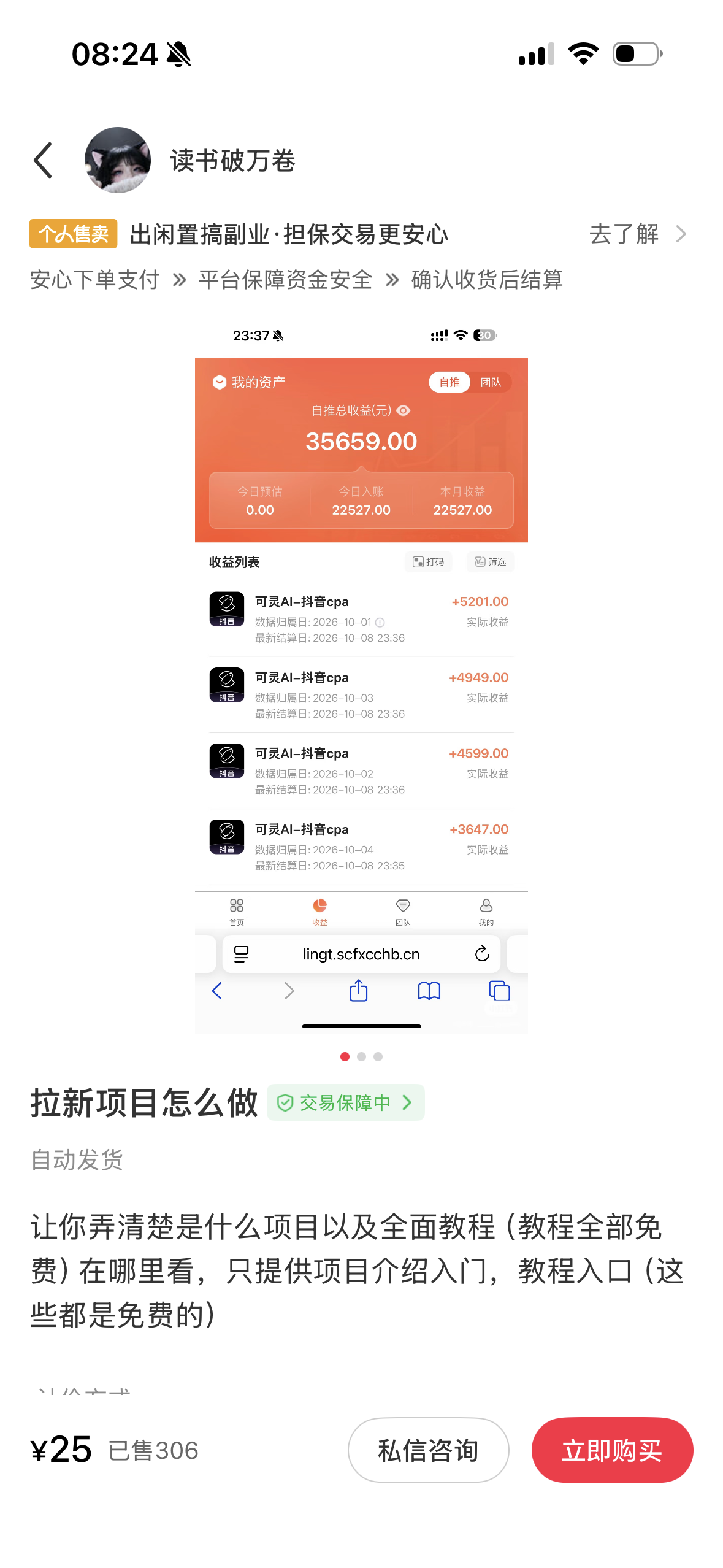
Task: Tap 私信咨询 to message the seller
Action: pyautogui.click(x=428, y=1450)
